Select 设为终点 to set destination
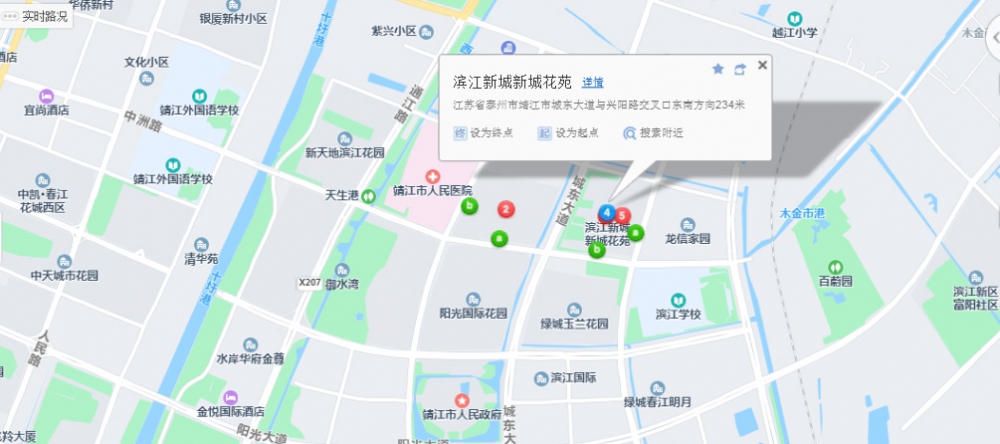The image size is (1000, 444). point(483,132)
